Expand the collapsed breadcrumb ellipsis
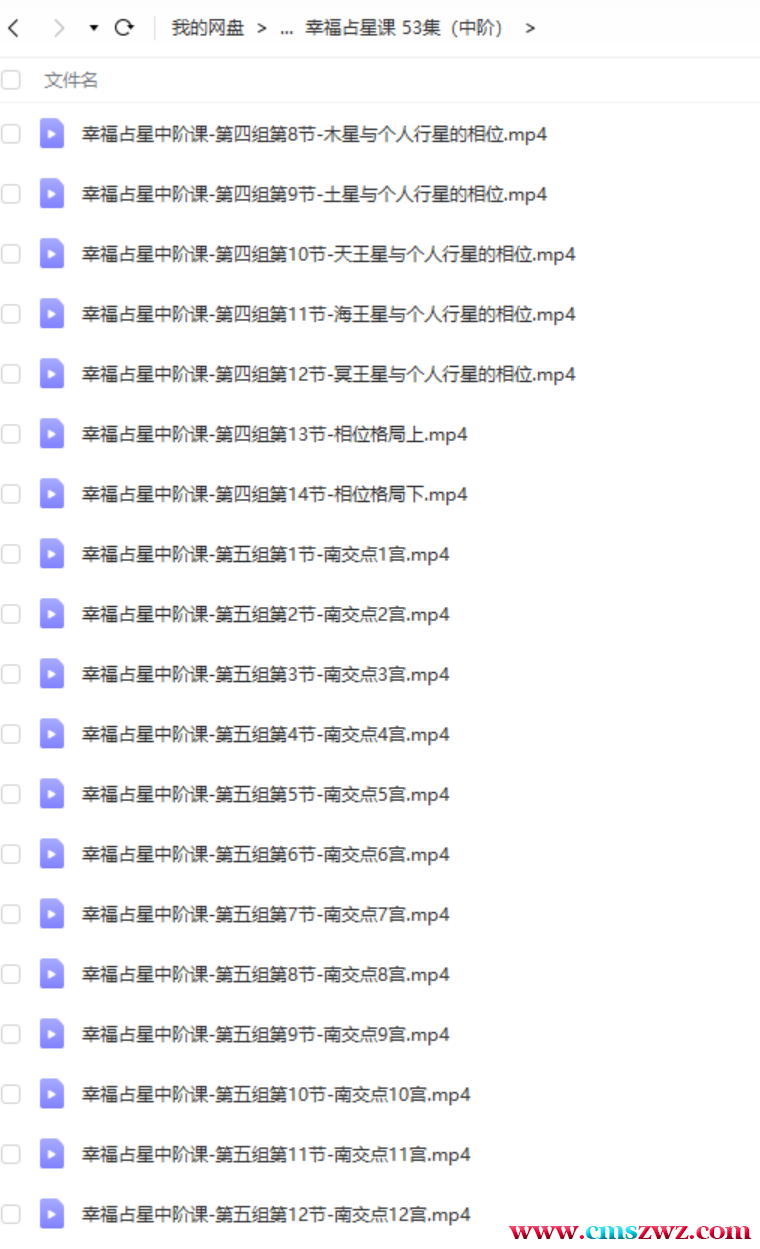 [287, 28]
